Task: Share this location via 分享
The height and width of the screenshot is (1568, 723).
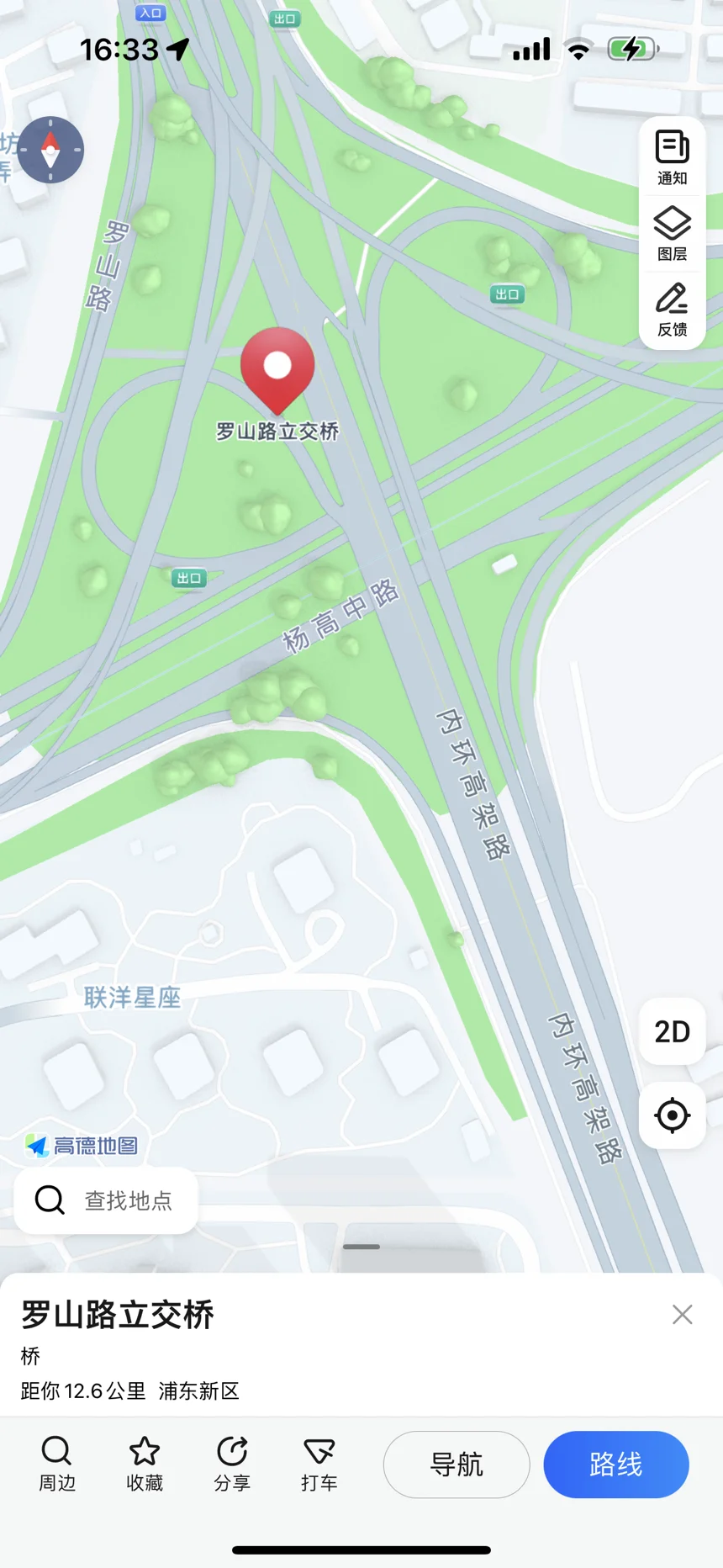Action: click(232, 1464)
